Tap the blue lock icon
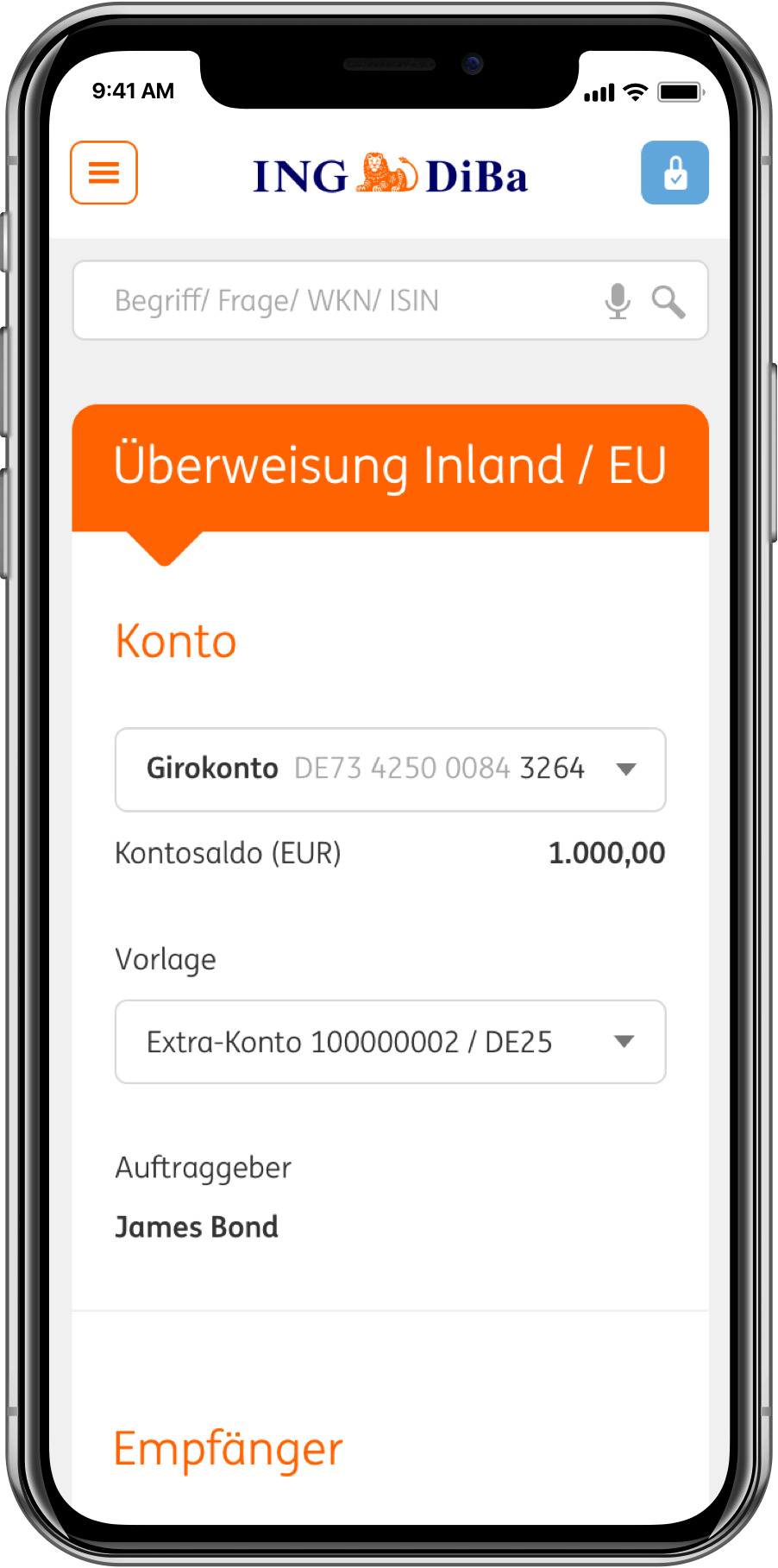This screenshot has width=778, height=1568. click(x=674, y=173)
